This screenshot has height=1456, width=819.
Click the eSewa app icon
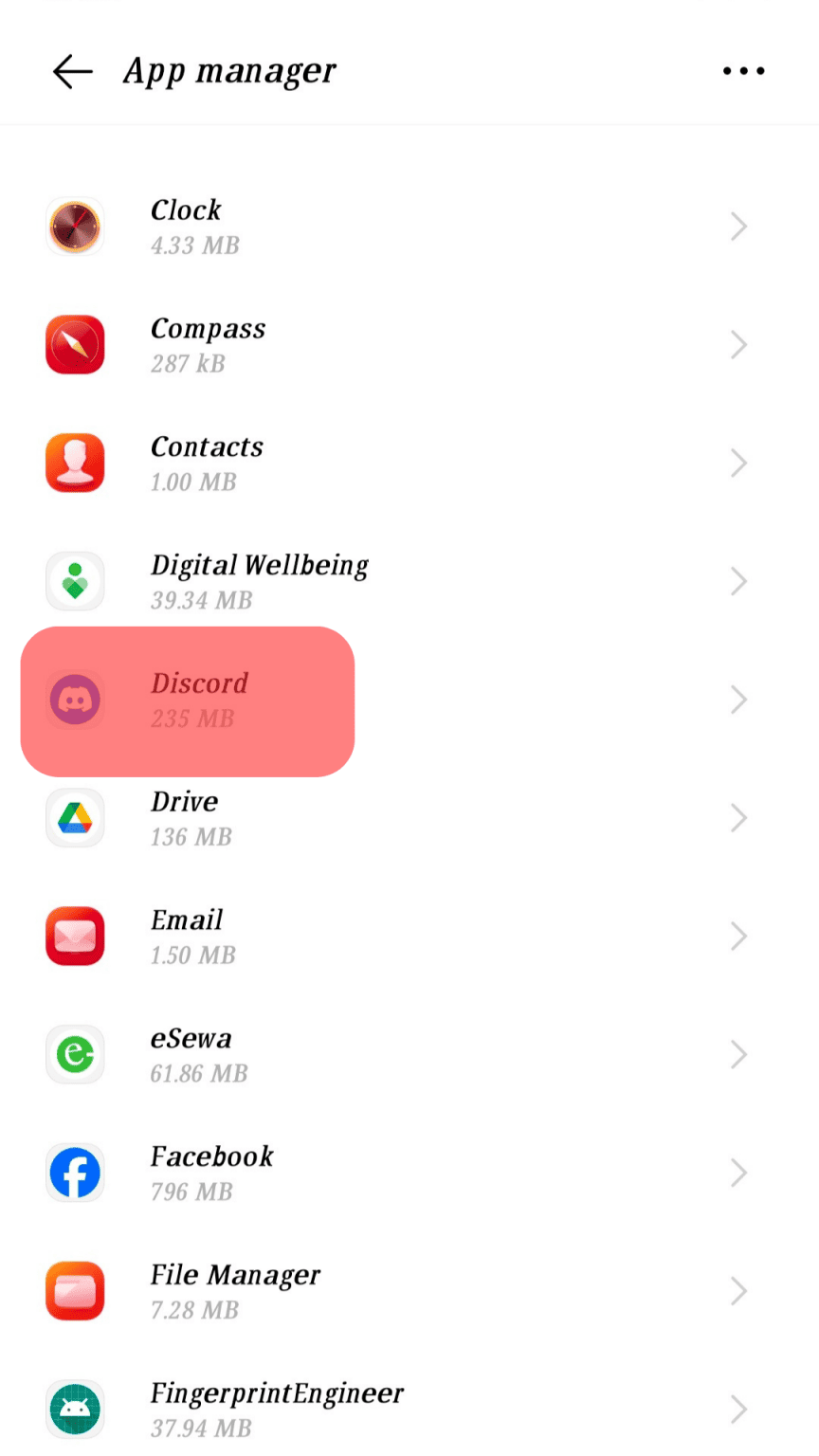75,1054
